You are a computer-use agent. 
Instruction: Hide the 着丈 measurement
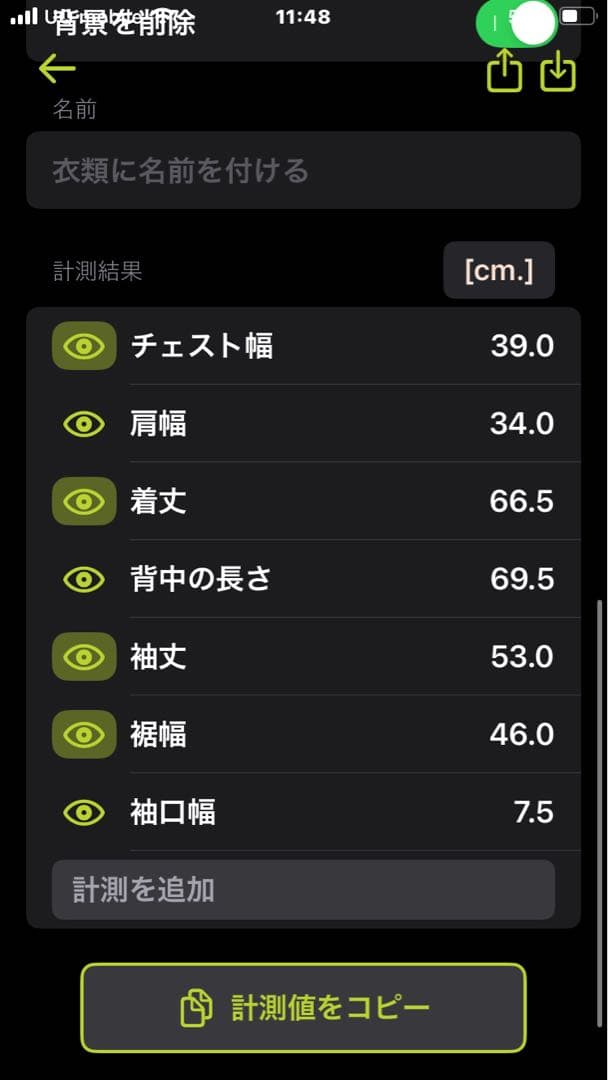[84, 501]
